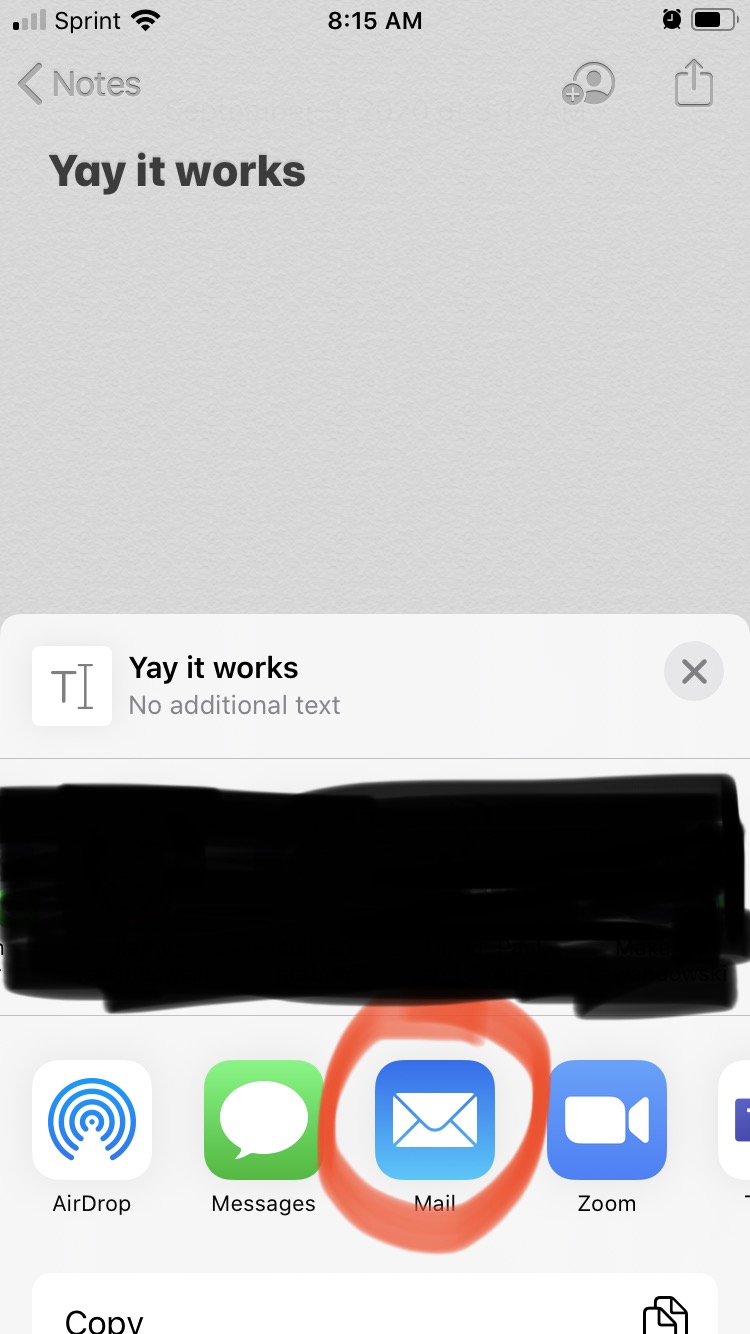Share the note using Mail
The height and width of the screenshot is (1334, 750).
[435, 1120]
